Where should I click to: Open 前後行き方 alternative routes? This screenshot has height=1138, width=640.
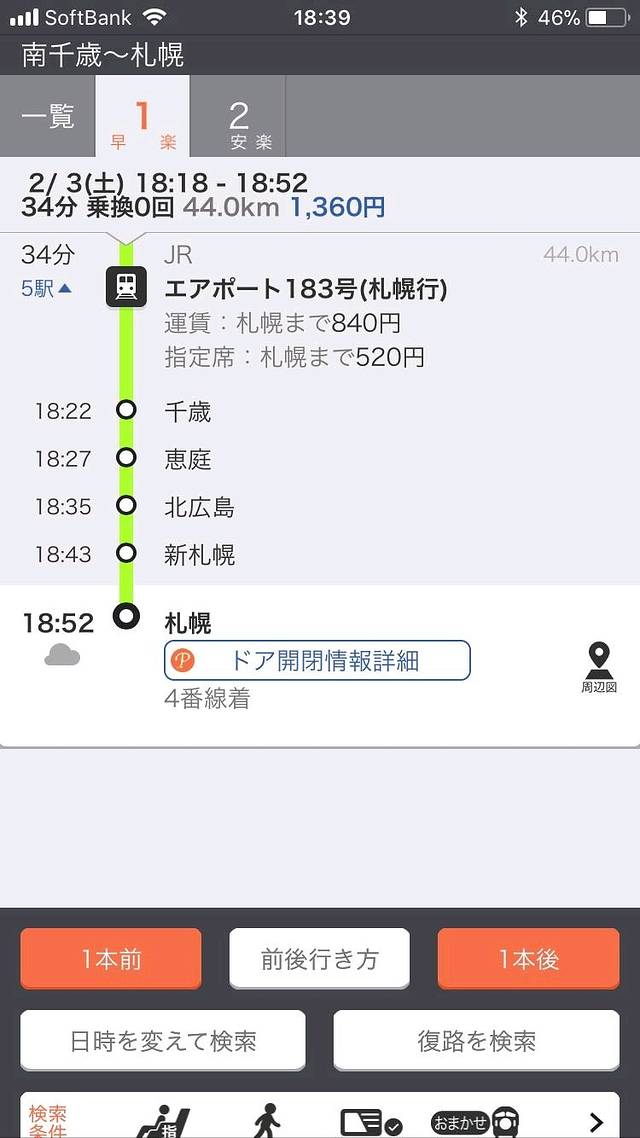(x=320, y=959)
